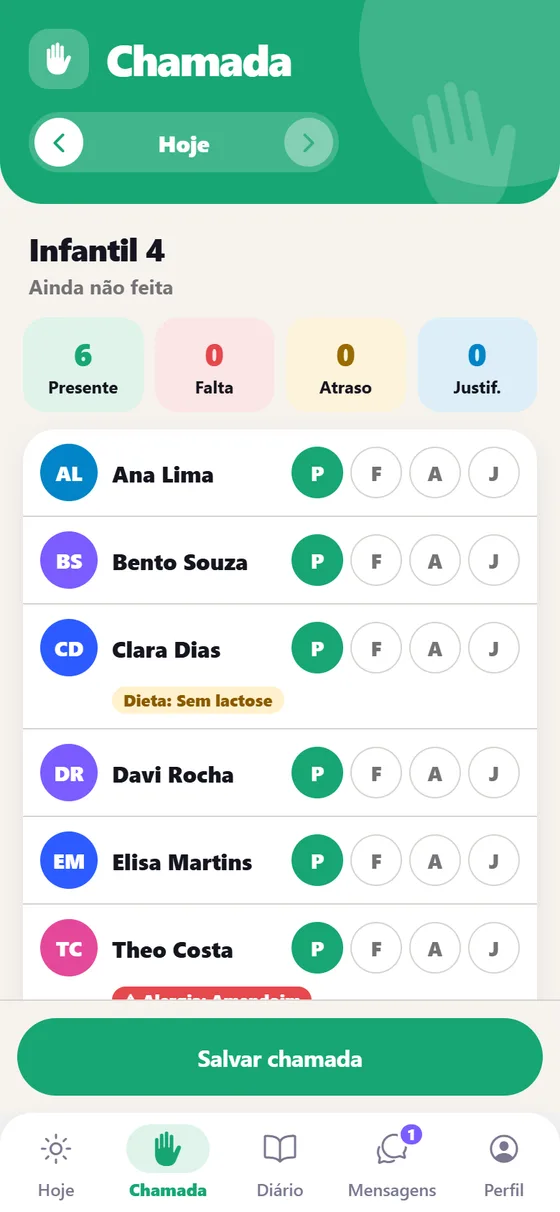Viewport: 560px width, 1212px height.
Task: Switch to the Hoje tab
Action: 56,1164
